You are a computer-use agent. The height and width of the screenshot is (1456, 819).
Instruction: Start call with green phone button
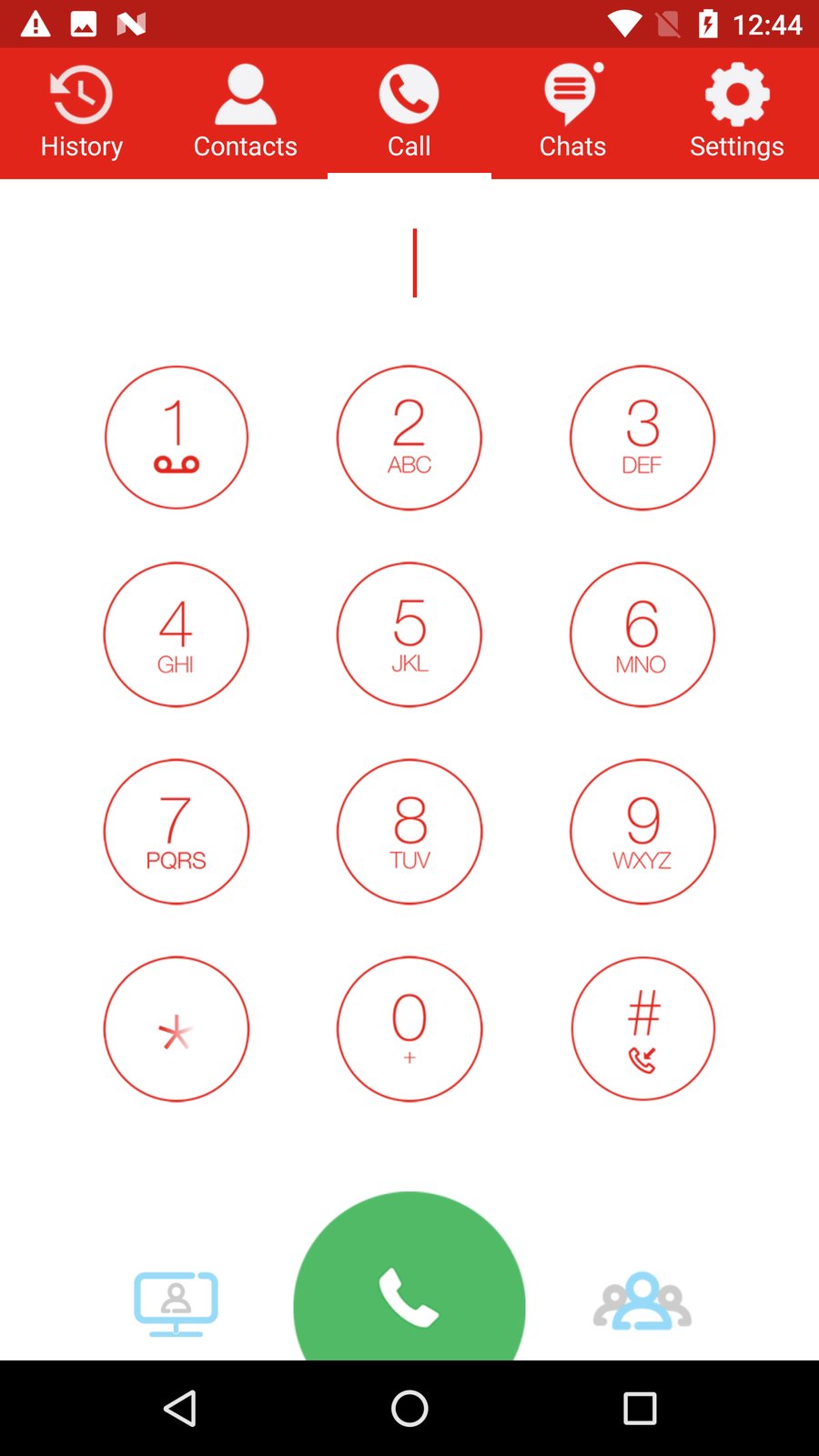click(409, 1292)
